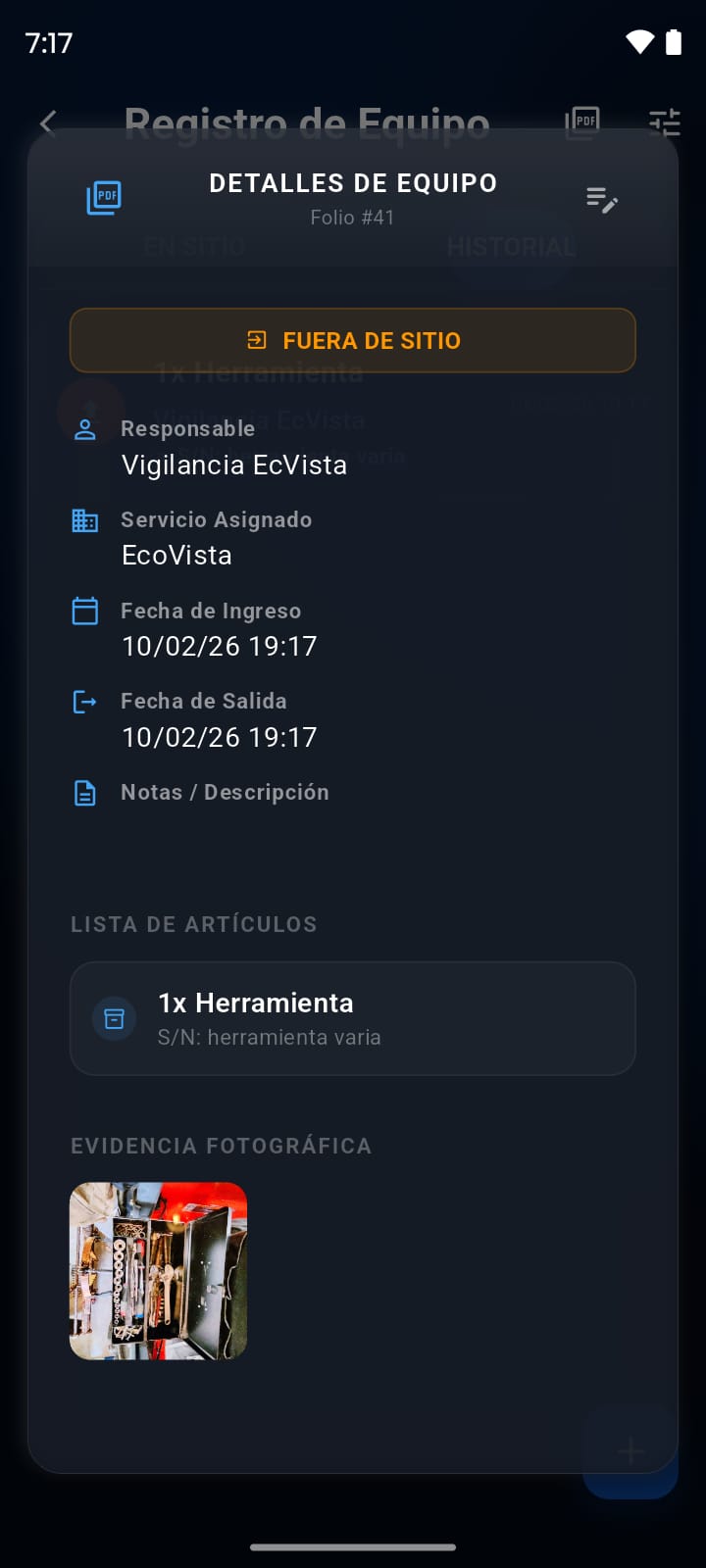706x1568 pixels.
Task: Toggle equipment status with Fuera de Sitio
Action: click(x=353, y=340)
